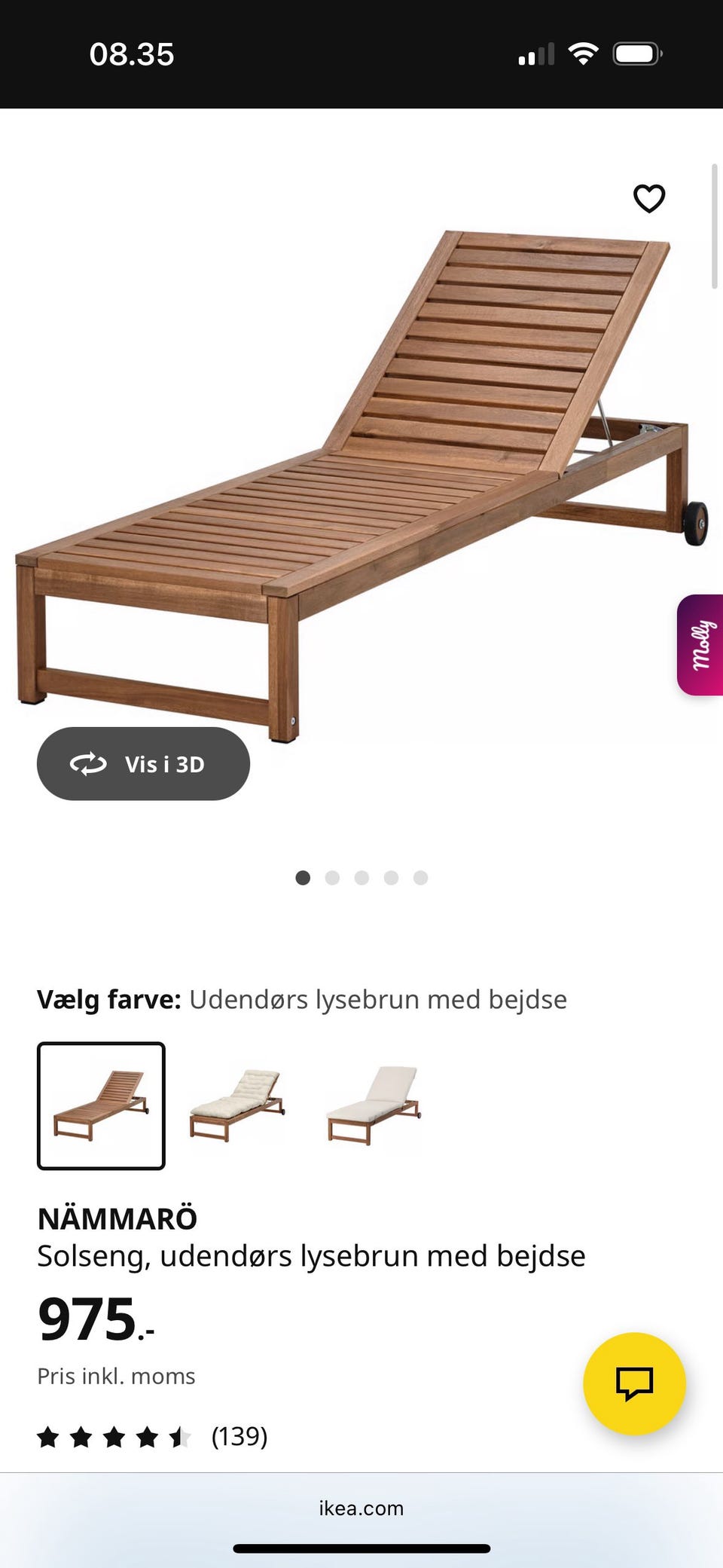723x1568 pixels.
Task: Tap the Vis i 3D button
Action: point(143,763)
